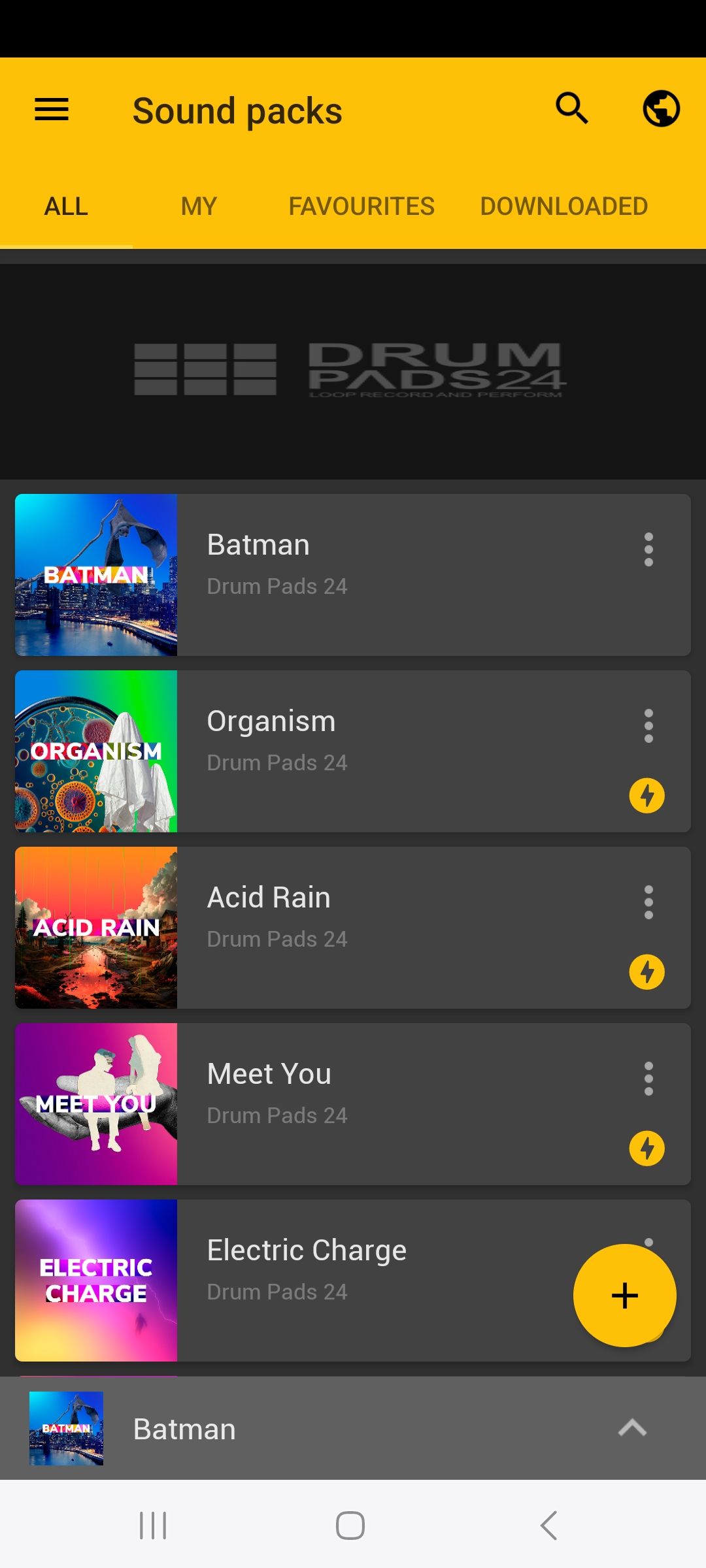This screenshot has height=1568, width=706.
Task: Click the lightning icon on Acid Rain pack
Action: [x=647, y=972]
